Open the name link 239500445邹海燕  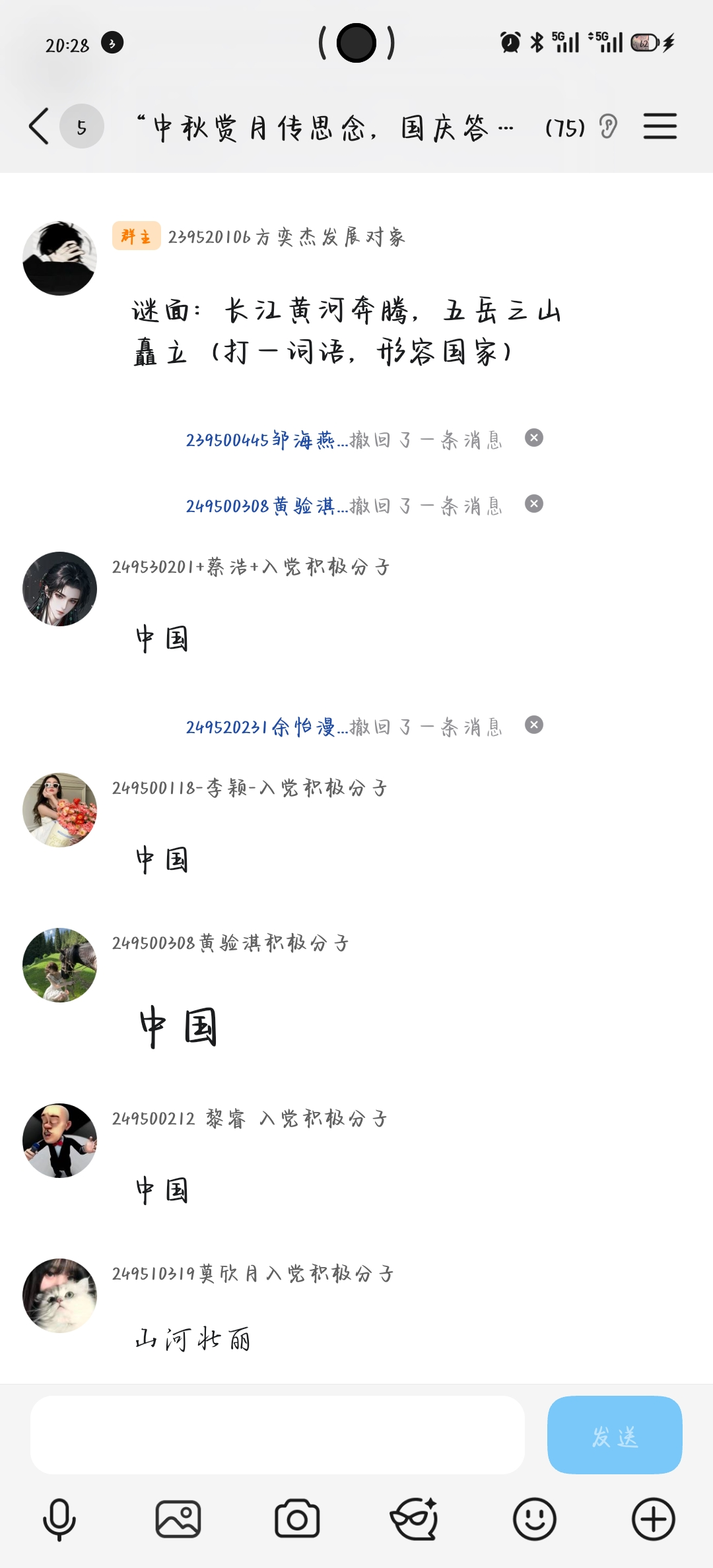click(x=261, y=440)
